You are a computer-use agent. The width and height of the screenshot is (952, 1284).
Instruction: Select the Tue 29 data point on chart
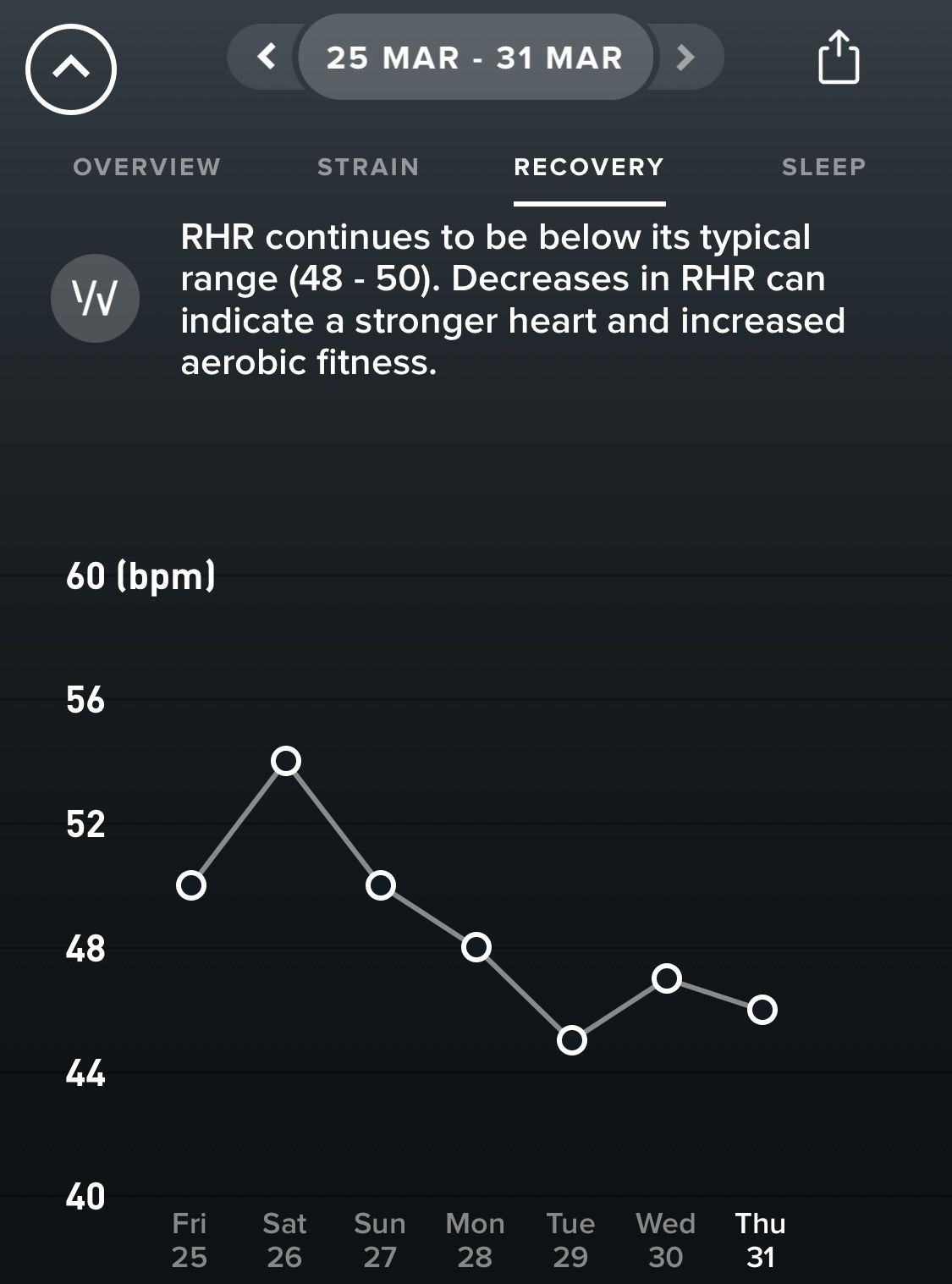(x=572, y=1040)
